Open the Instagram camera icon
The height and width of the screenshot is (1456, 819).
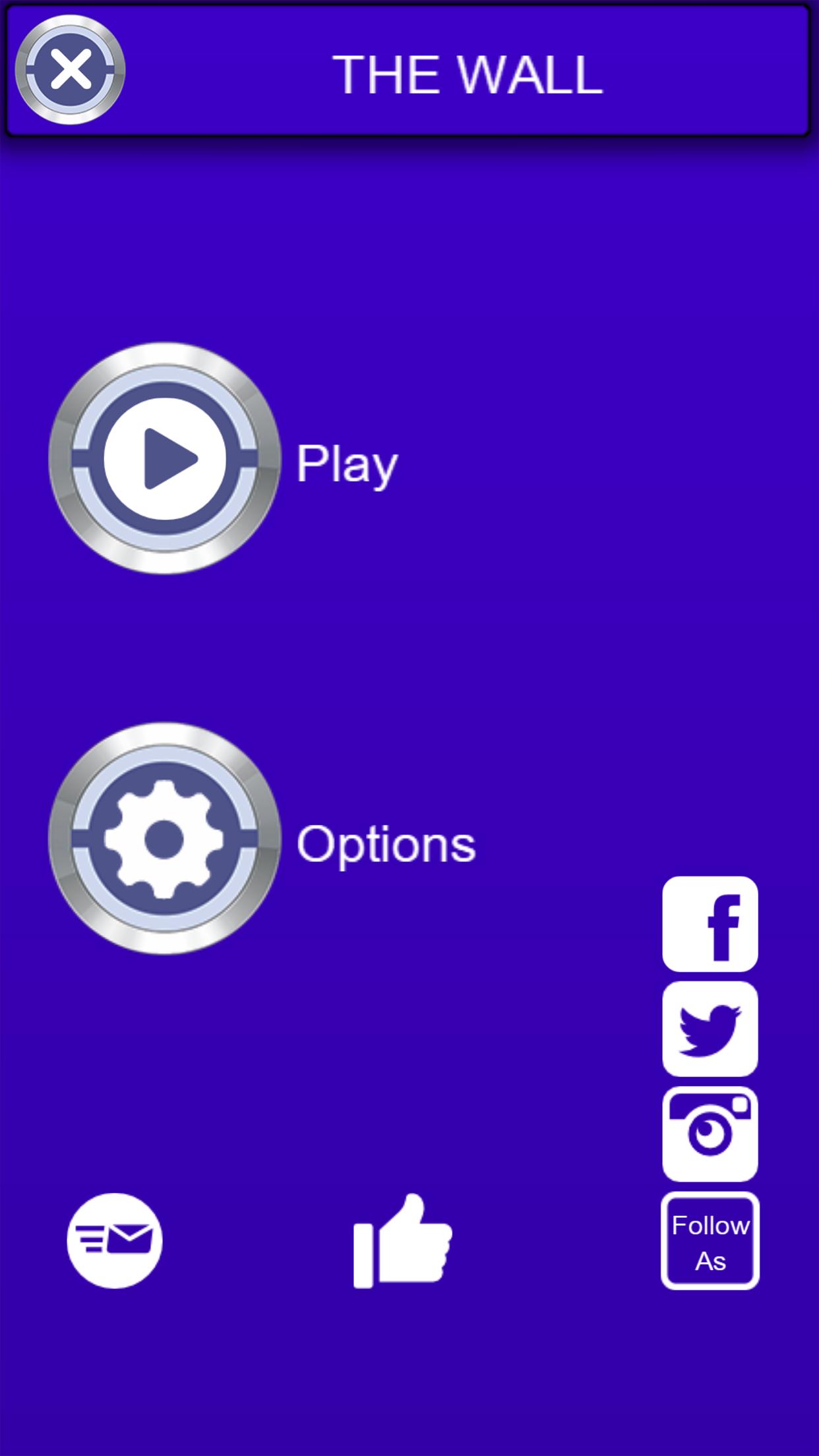click(710, 1134)
